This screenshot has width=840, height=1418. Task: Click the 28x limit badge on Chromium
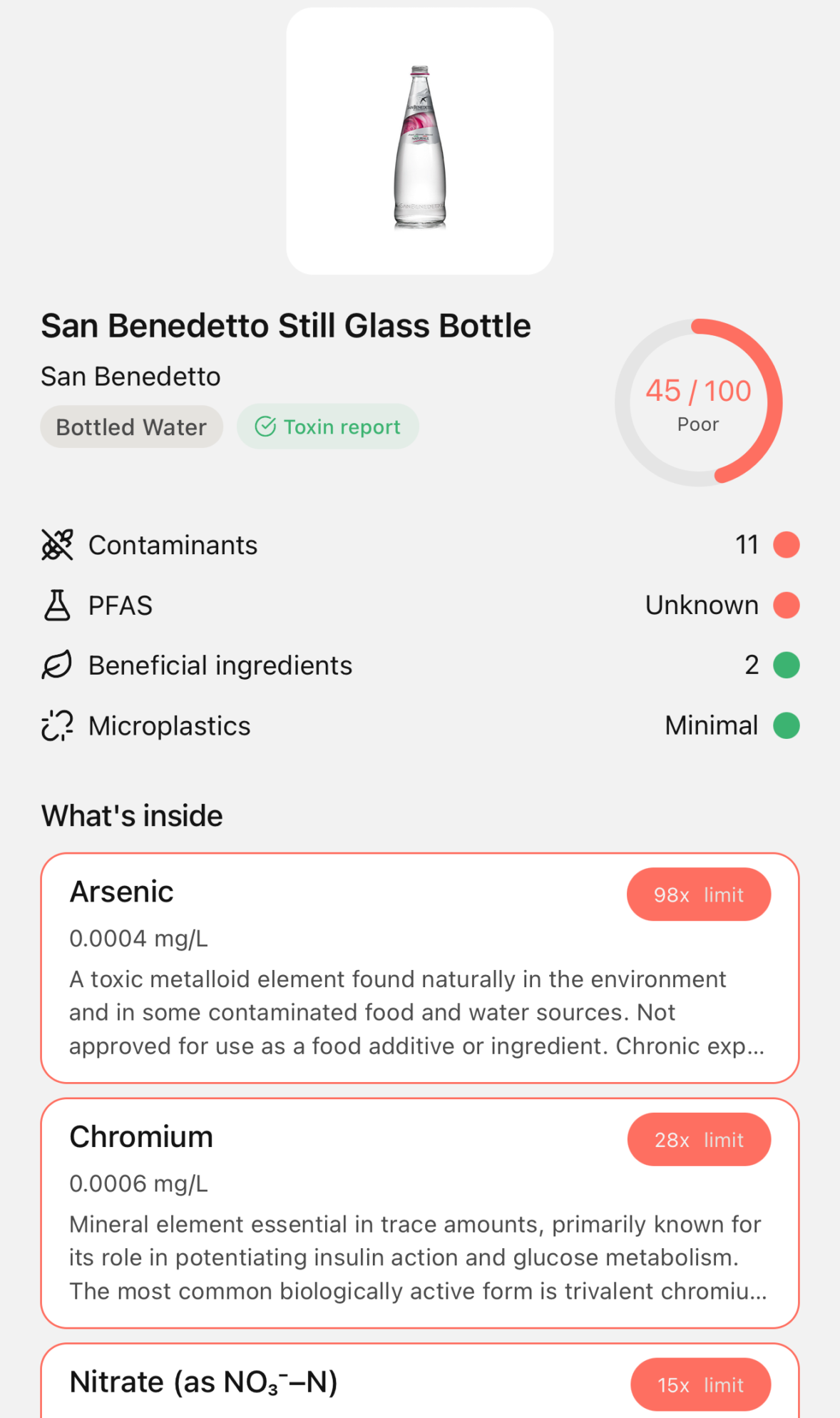pos(698,1139)
